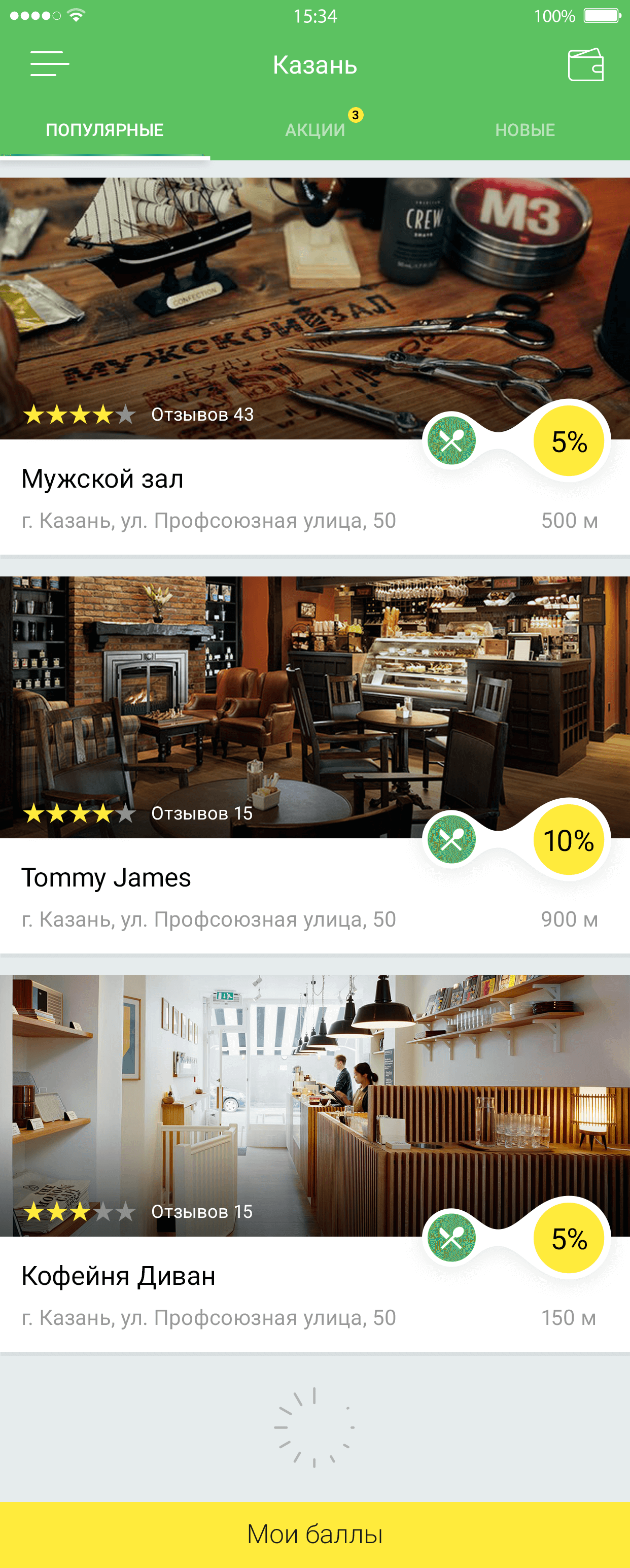Switch to the Акции tab

(x=314, y=130)
